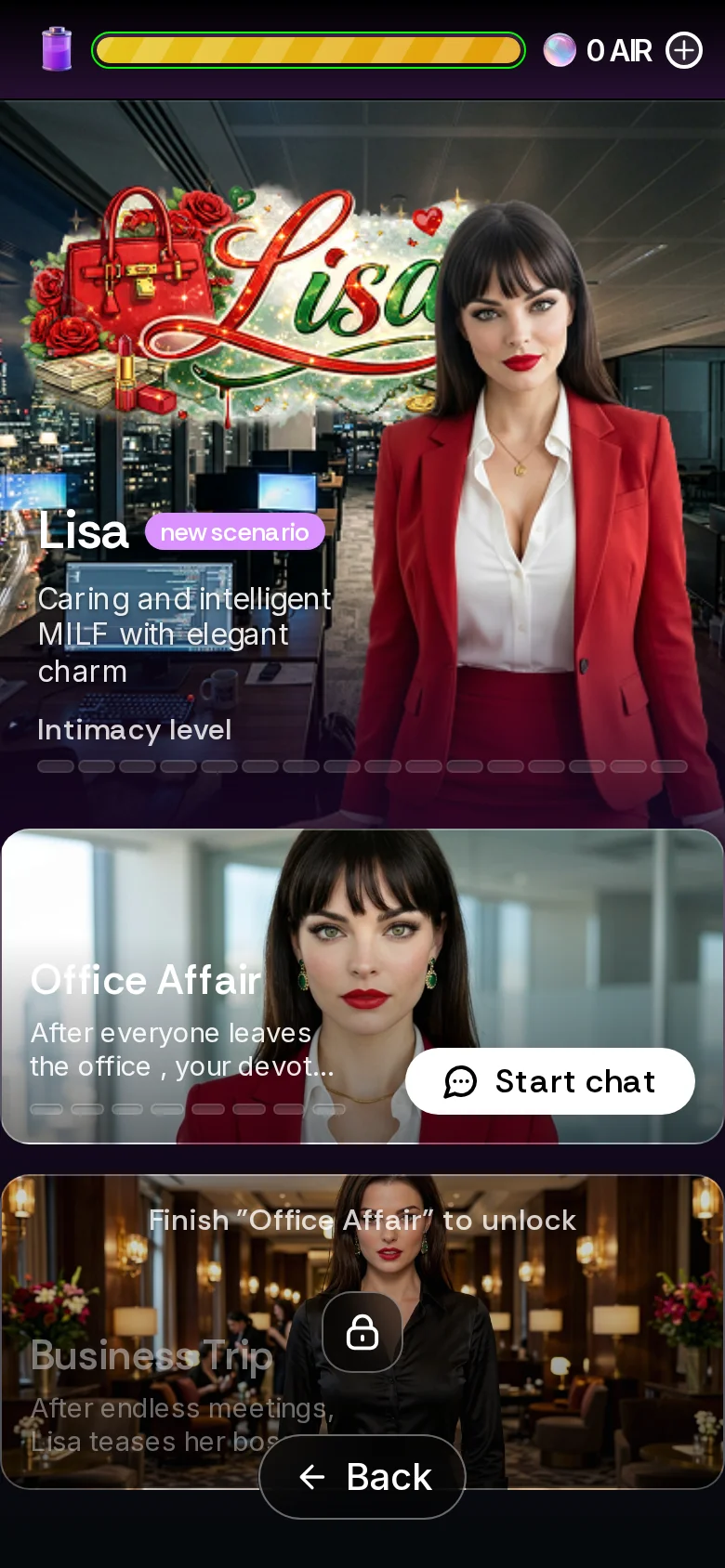Tap the plus icon to add AIR
The height and width of the screenshot is (1568, 725).
[x=684, y=50]
